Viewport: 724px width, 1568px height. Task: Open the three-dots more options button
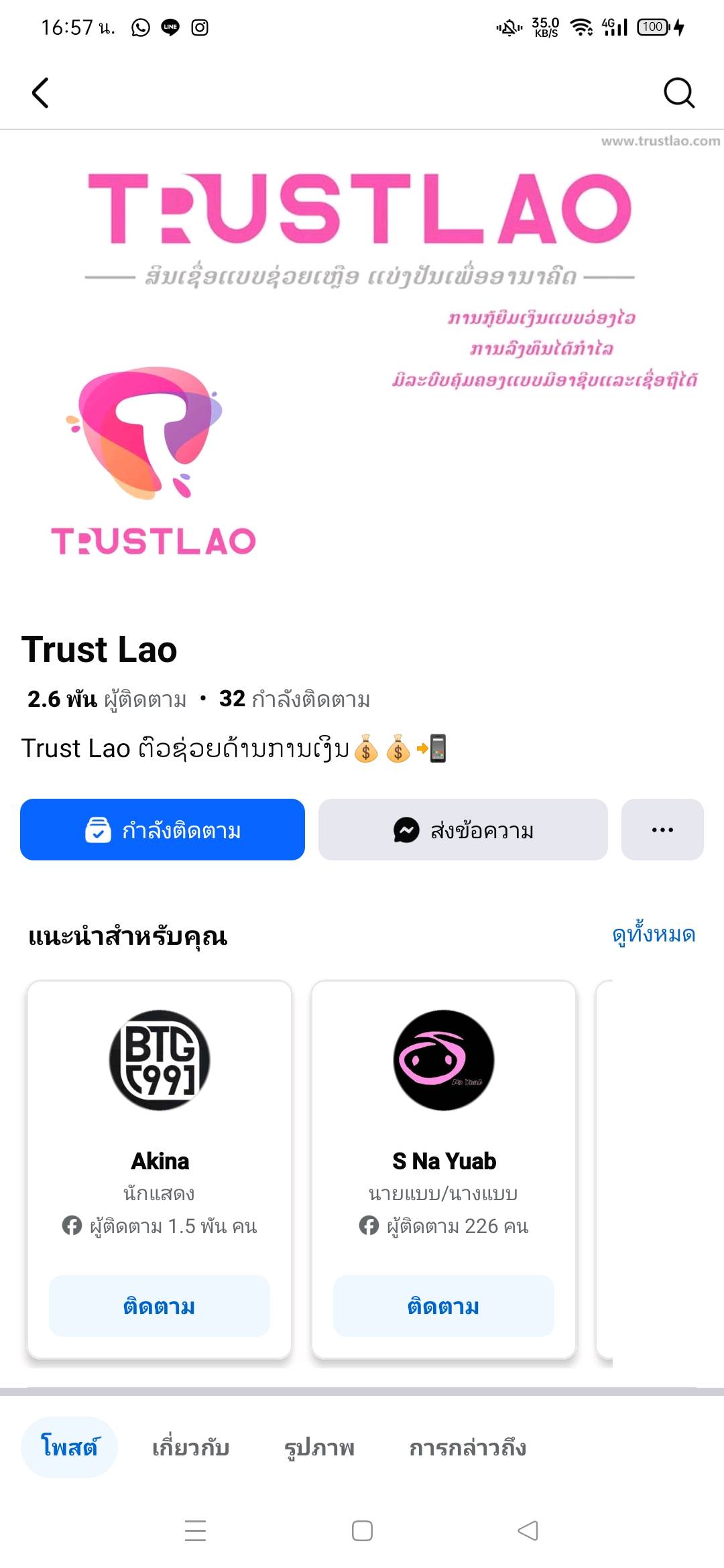662,830
